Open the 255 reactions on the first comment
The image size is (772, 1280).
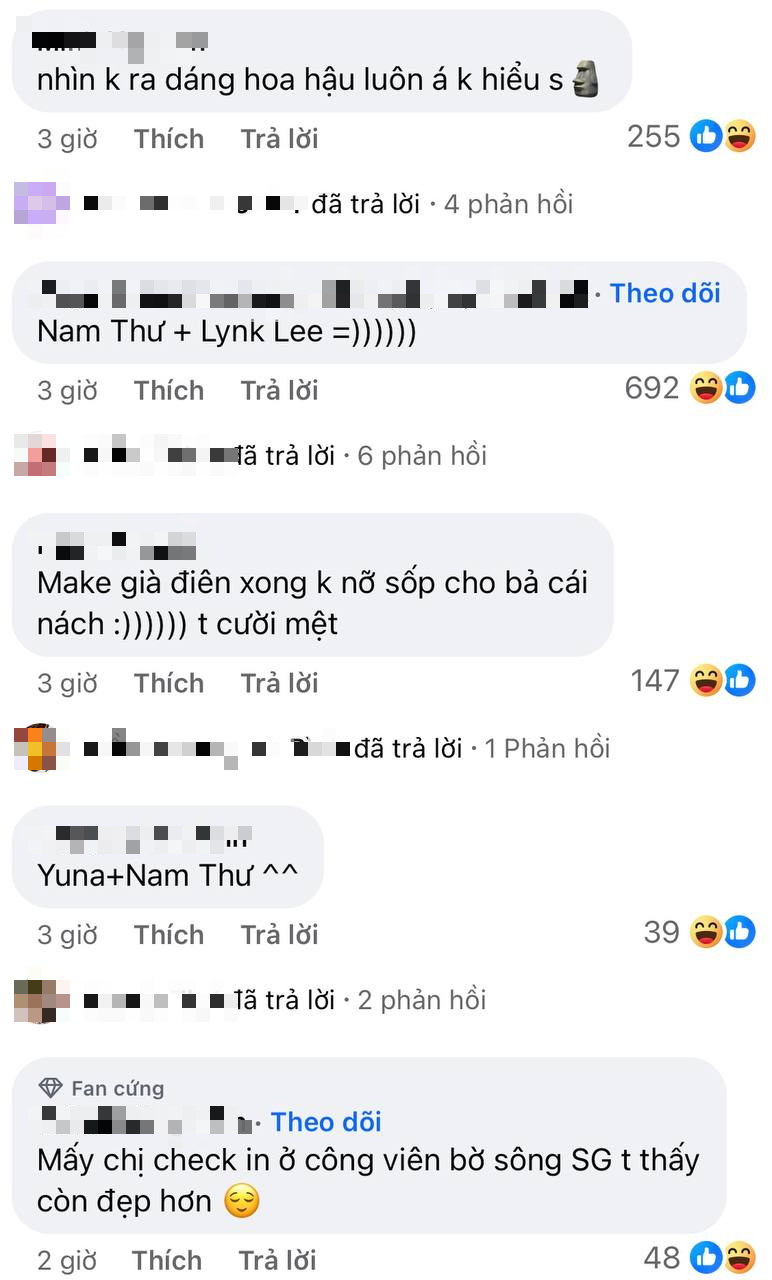click(691, 136)
